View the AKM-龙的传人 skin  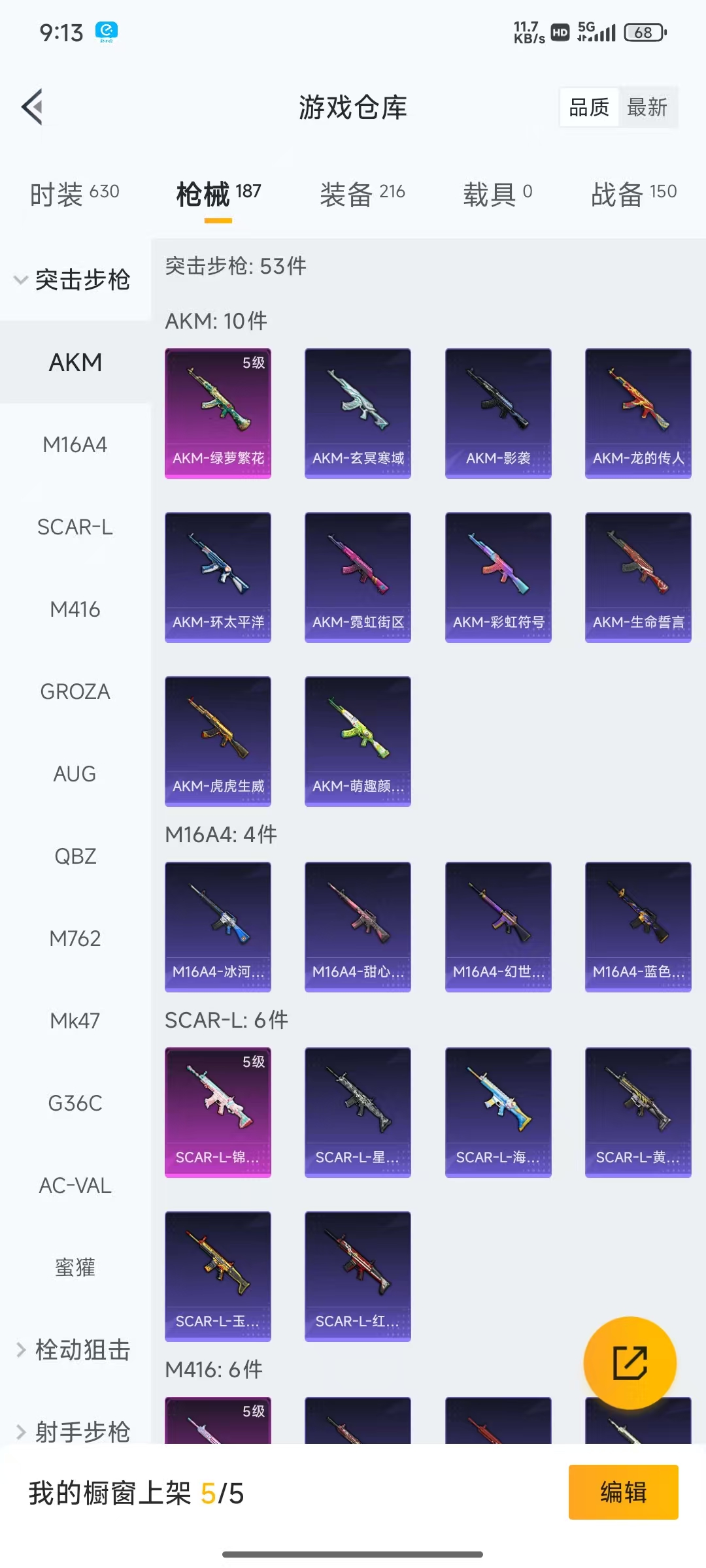coord(638,413)
